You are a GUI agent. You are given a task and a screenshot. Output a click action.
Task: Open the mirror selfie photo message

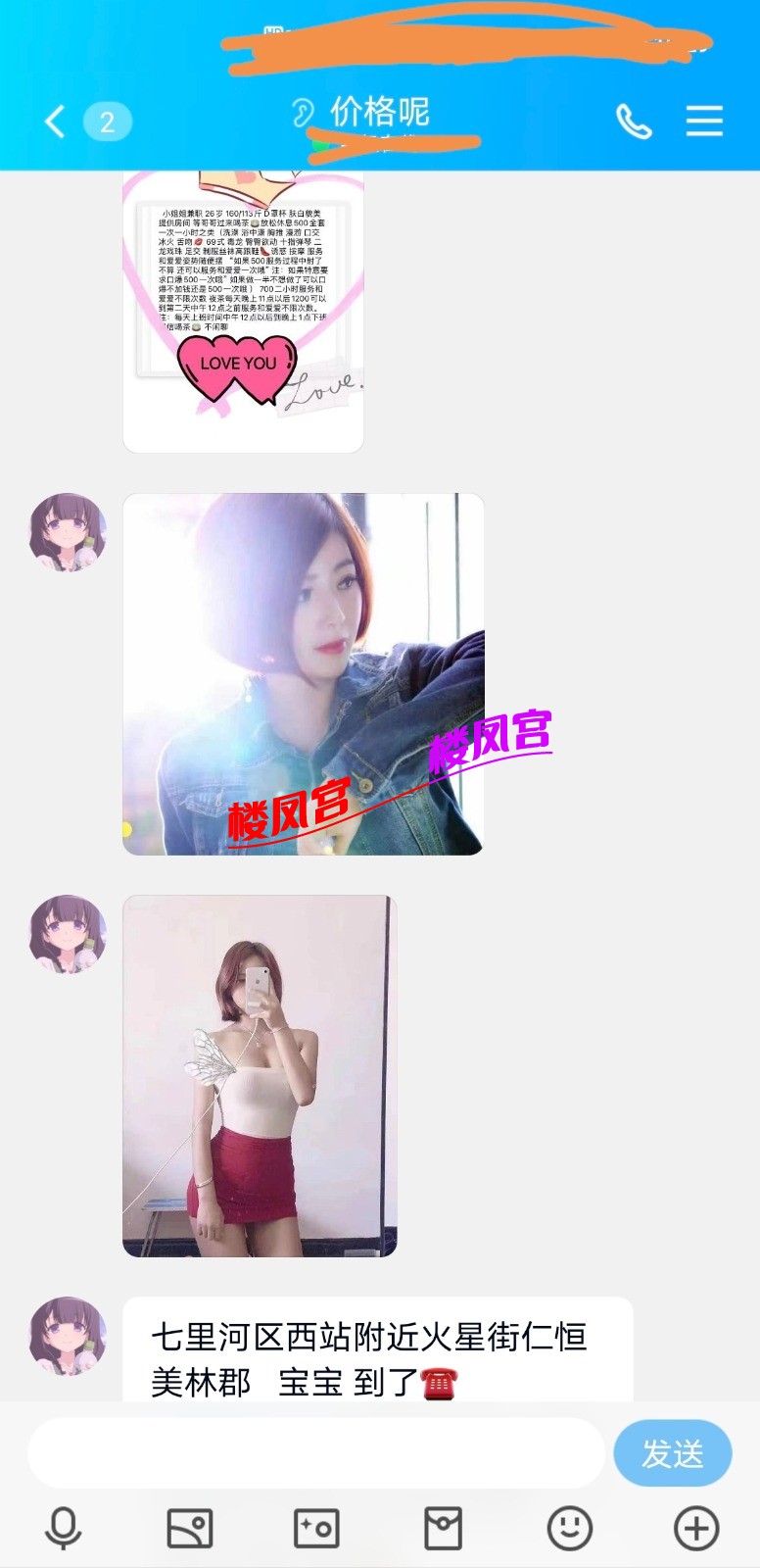click(x=260, y=1075)
